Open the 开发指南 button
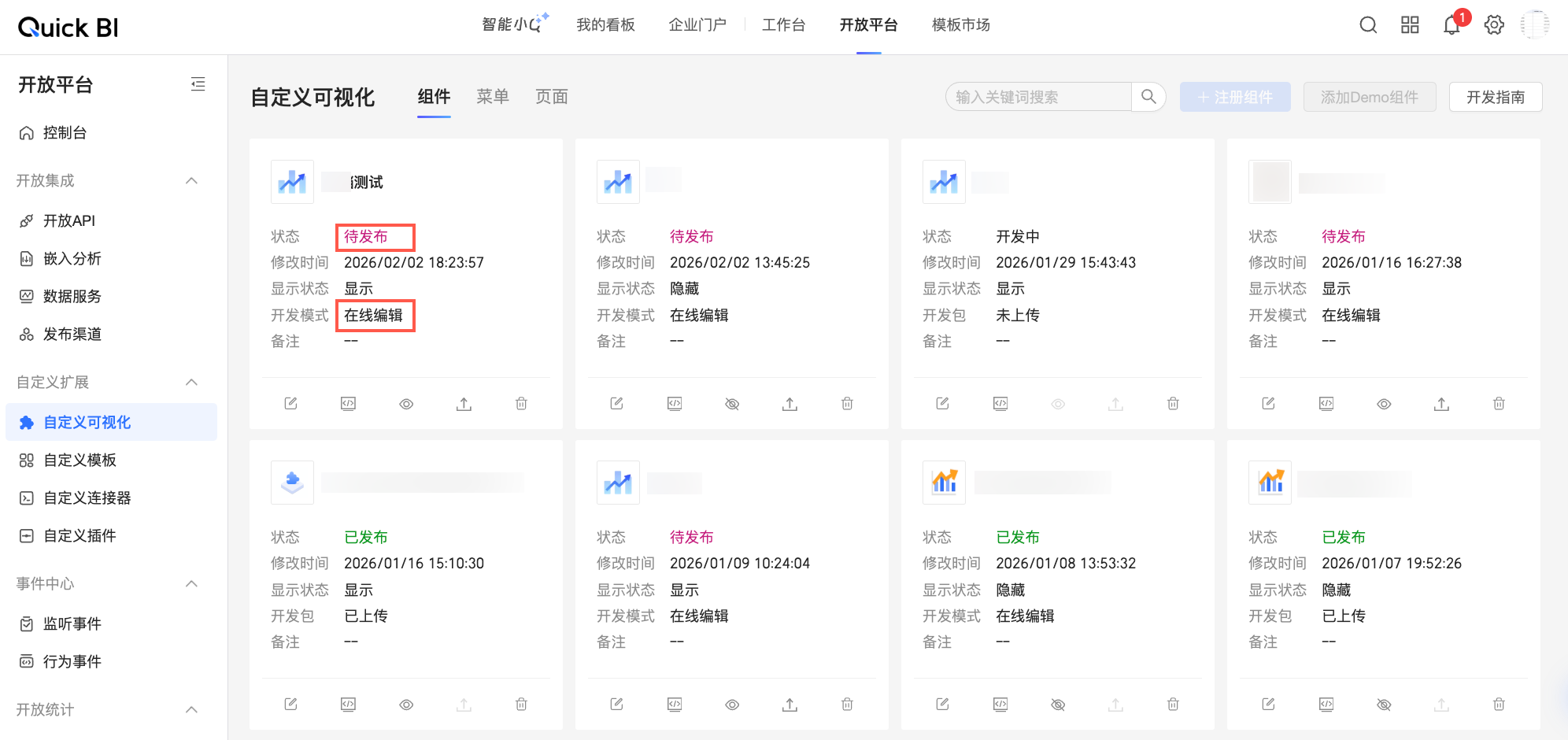The image size is (1568, 740). coord(1495,97)
